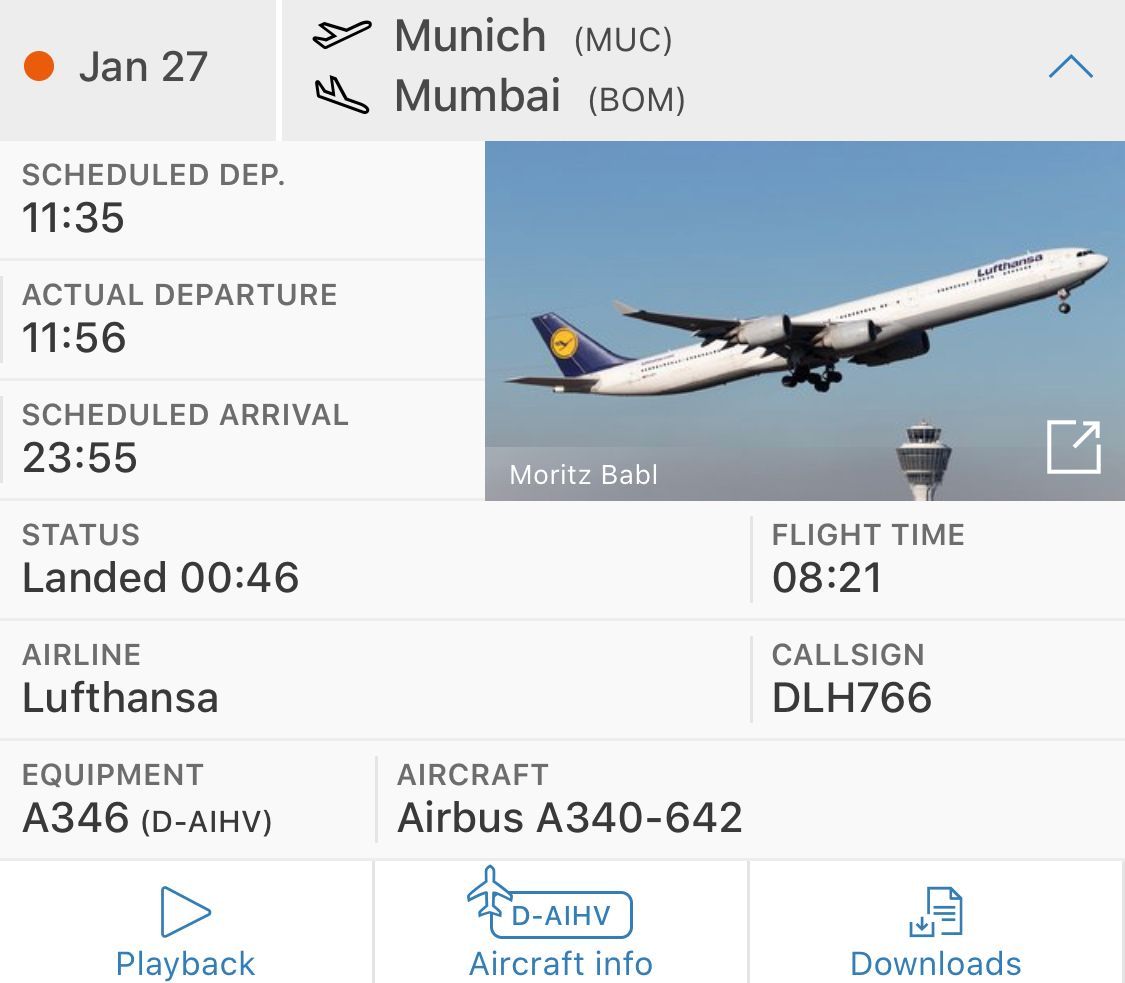Open the aircraft photo in full view
This screenshot has height=983, width=1125.
pos(1073,447)
